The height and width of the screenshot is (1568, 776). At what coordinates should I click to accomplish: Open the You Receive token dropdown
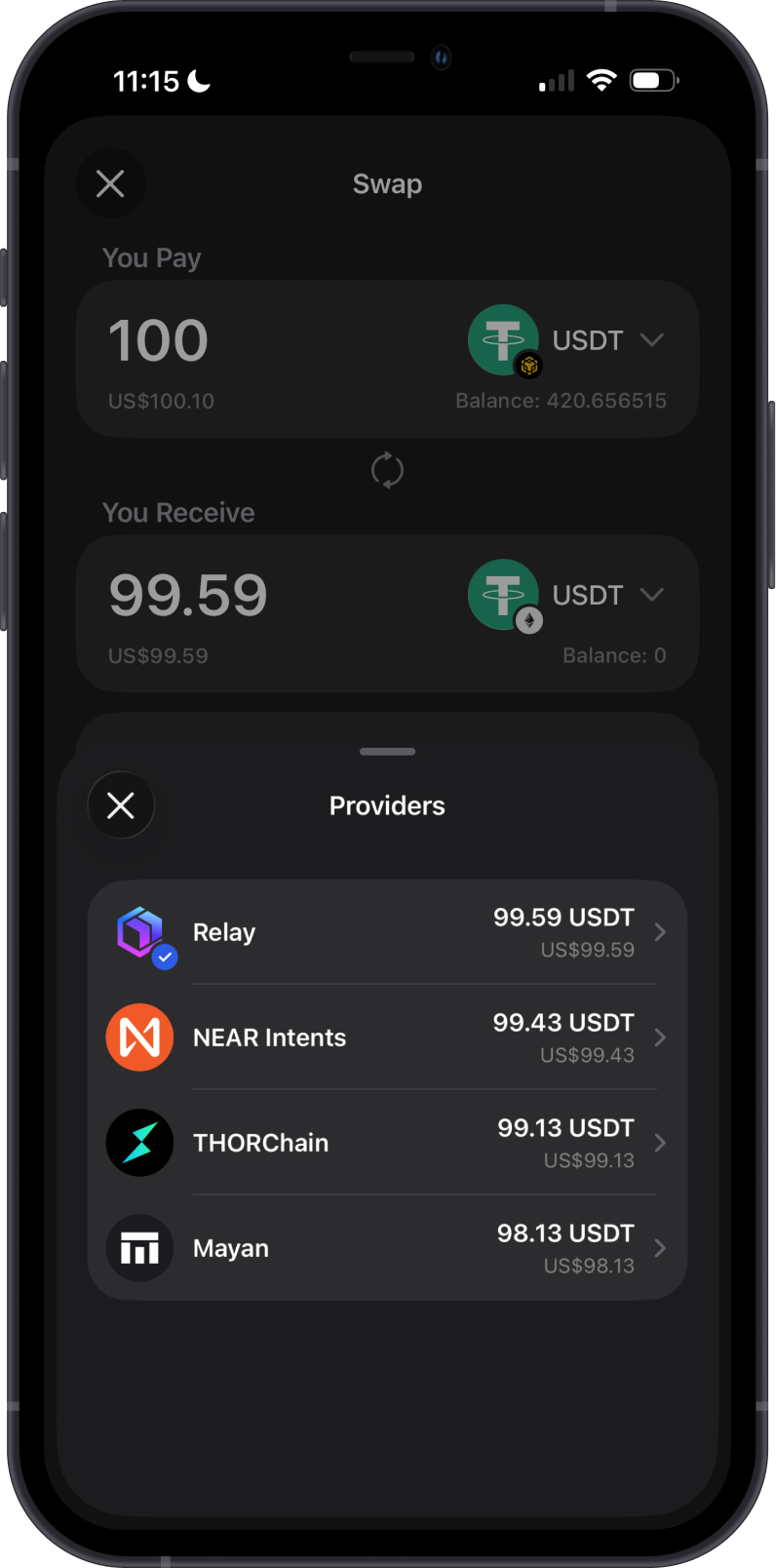[x=652, y=595]
